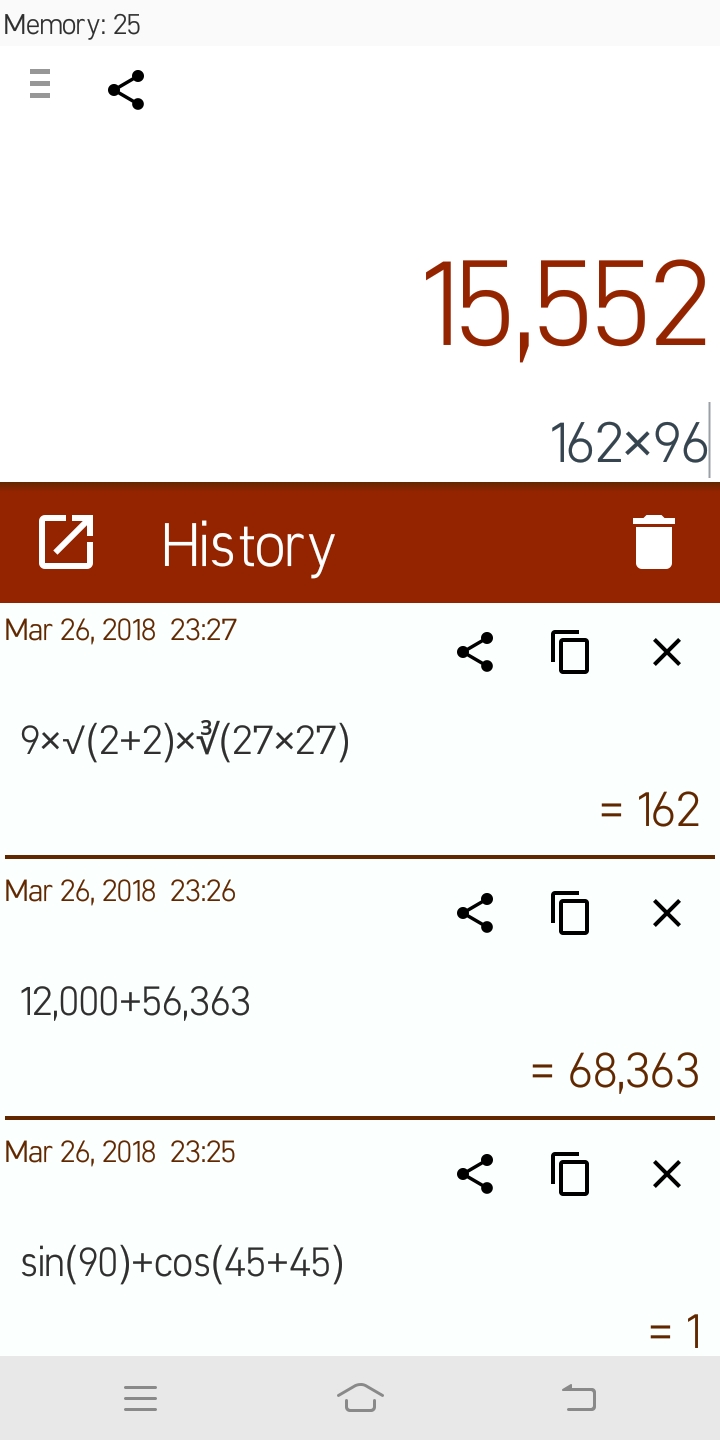Clear all history with trash icon
This screenshot has height=1440, width=720.
(x=654, y=542)
